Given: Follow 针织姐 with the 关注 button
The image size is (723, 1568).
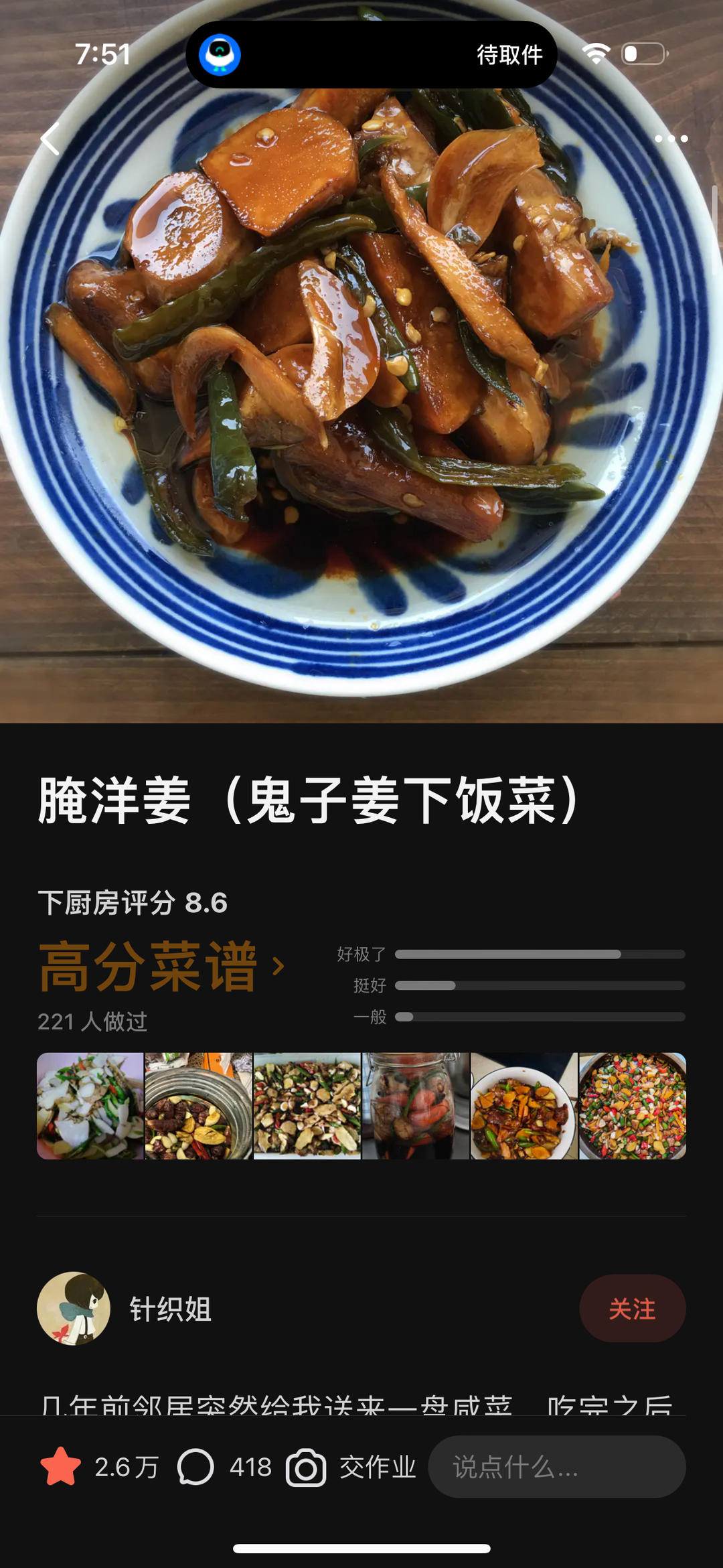Looking at the screenshot, I should pyautogui.click(x=632, y=1308).
